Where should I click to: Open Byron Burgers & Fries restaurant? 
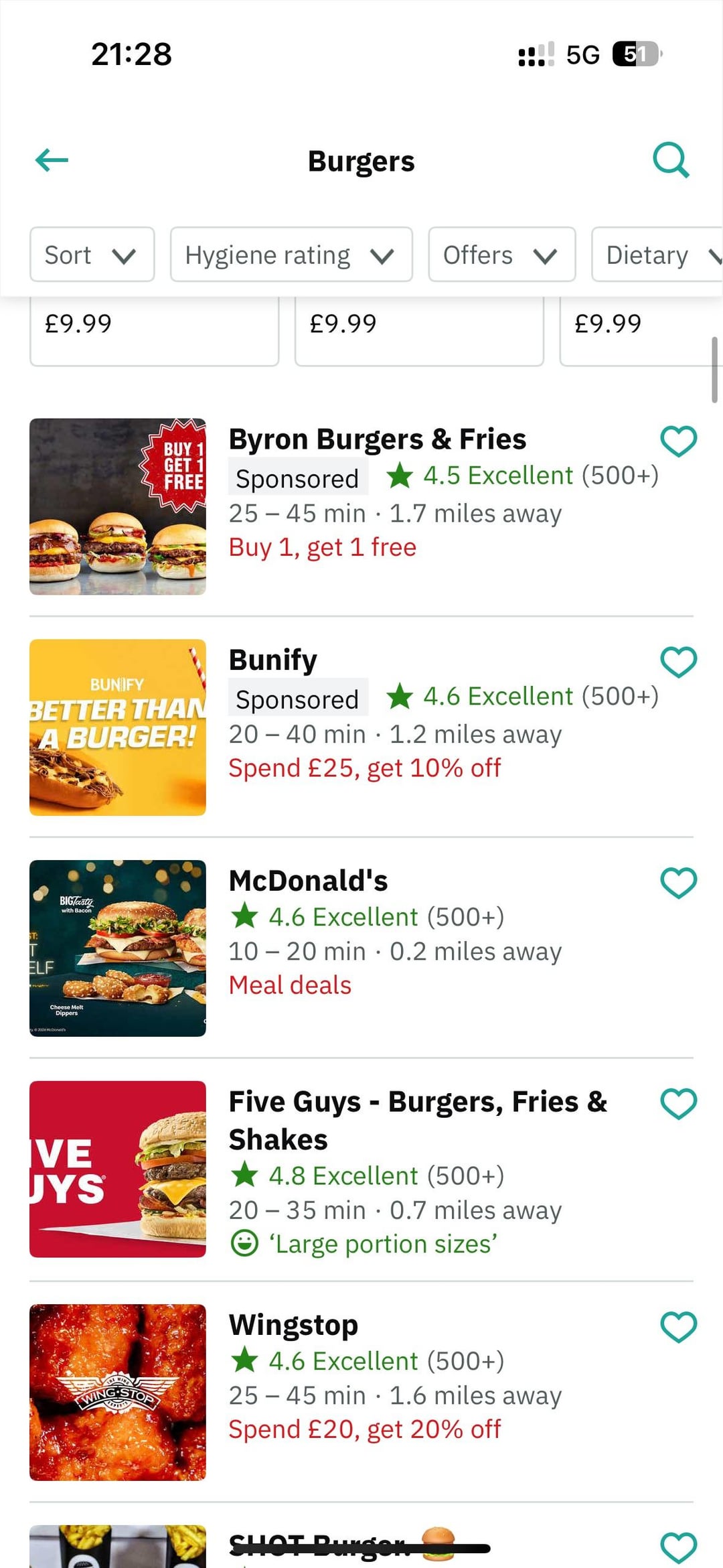[x=377, y=440]
